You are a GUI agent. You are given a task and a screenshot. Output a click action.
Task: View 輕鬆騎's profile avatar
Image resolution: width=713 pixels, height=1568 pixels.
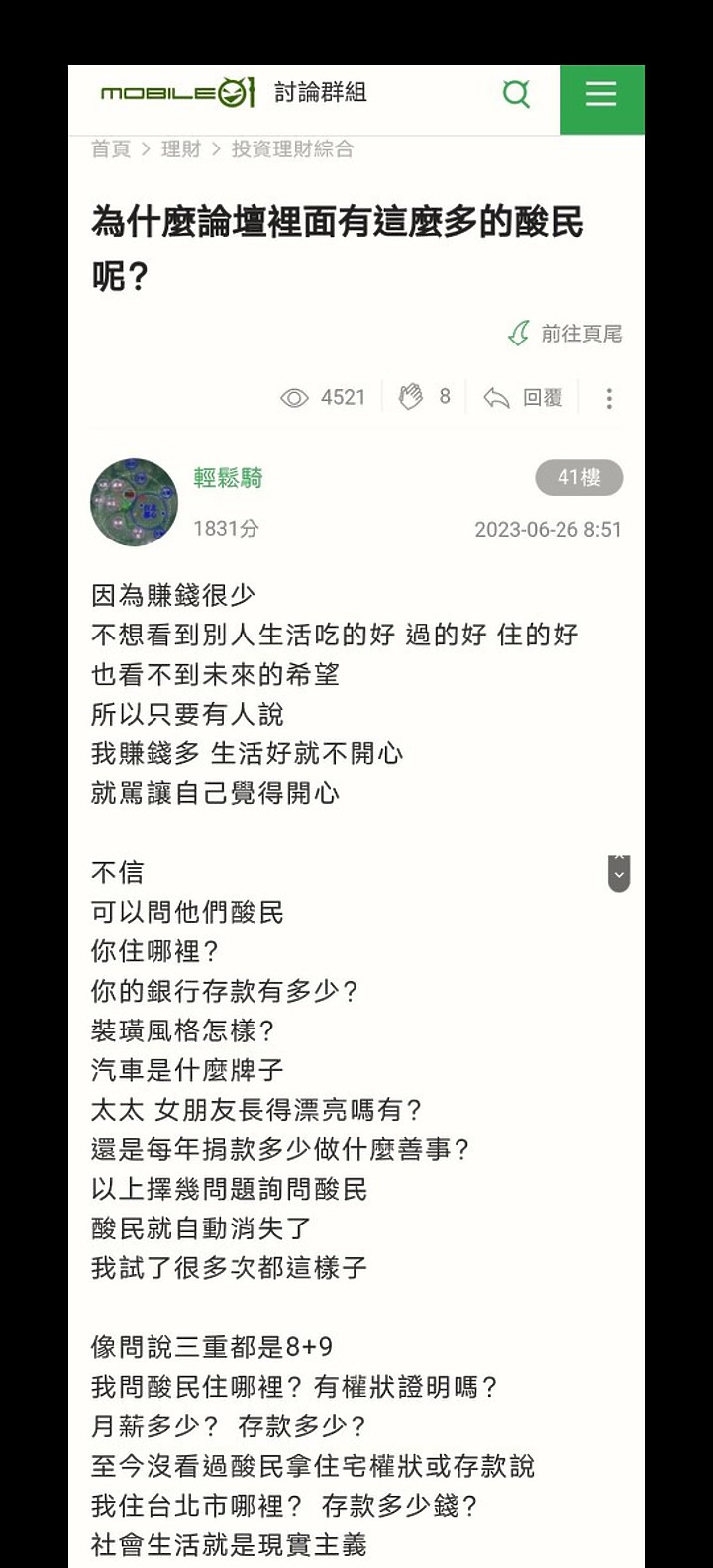click(134, 502)
